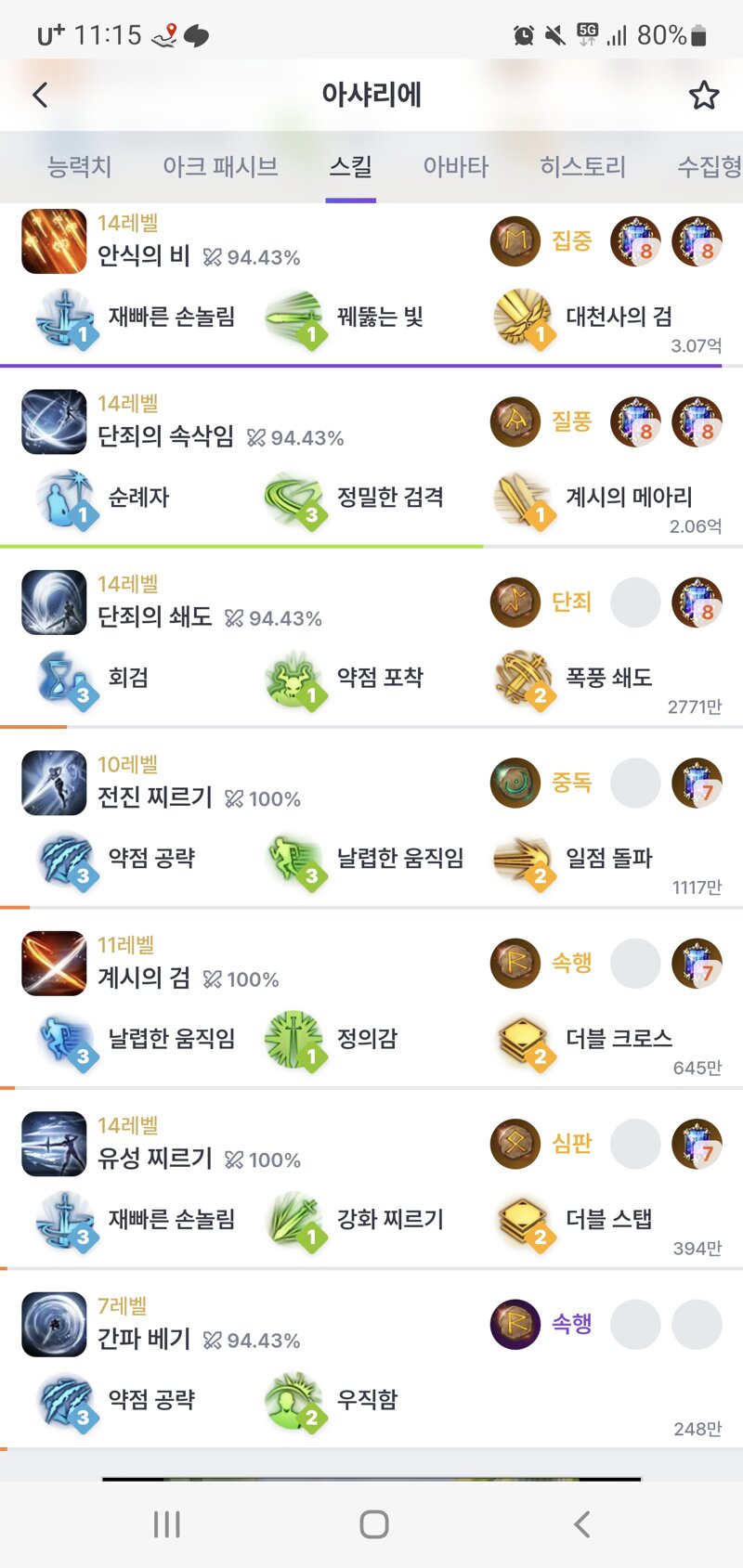This screenshot has height=1568, width=743.
Task: Open the 단죄의 속삭임 skill row
Action: click(166, 436)
